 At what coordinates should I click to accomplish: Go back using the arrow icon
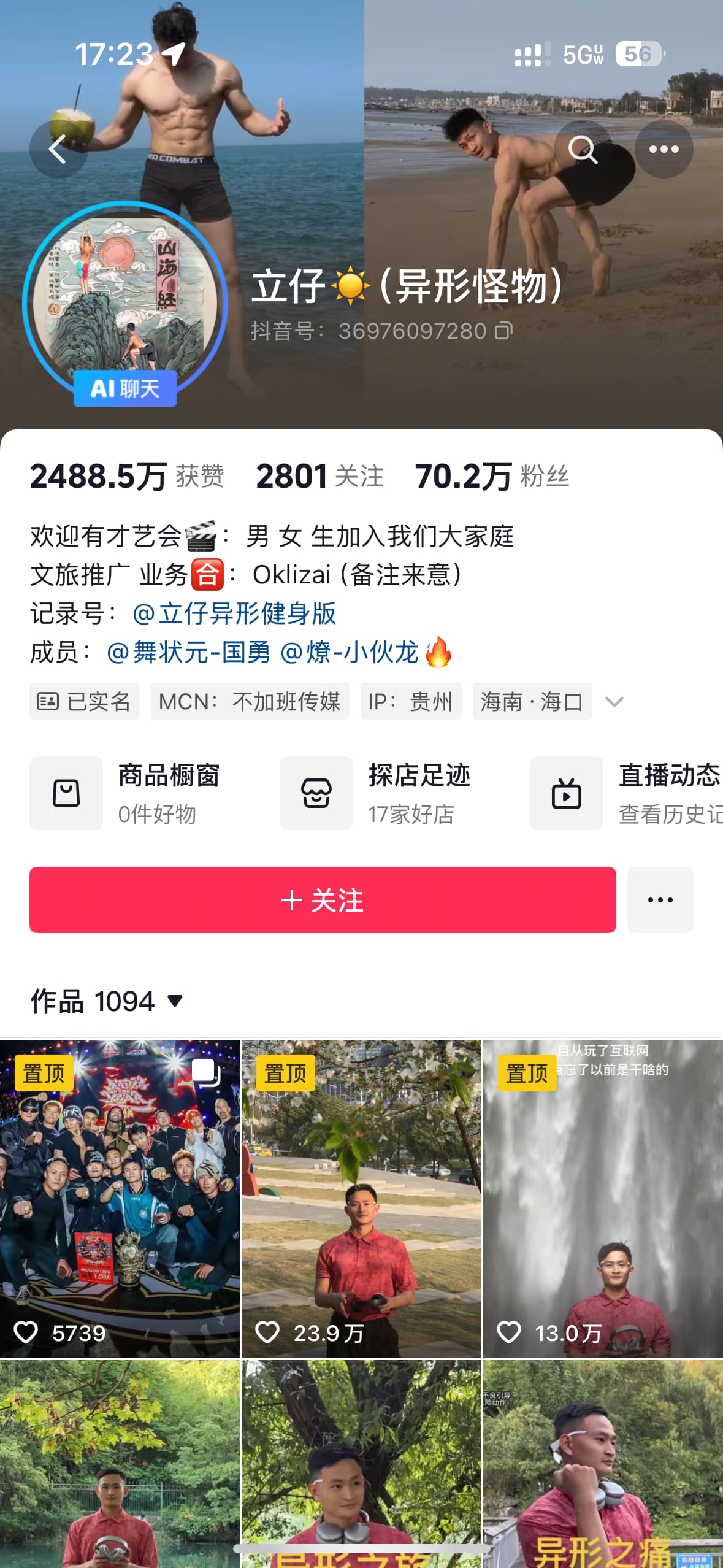58,149
